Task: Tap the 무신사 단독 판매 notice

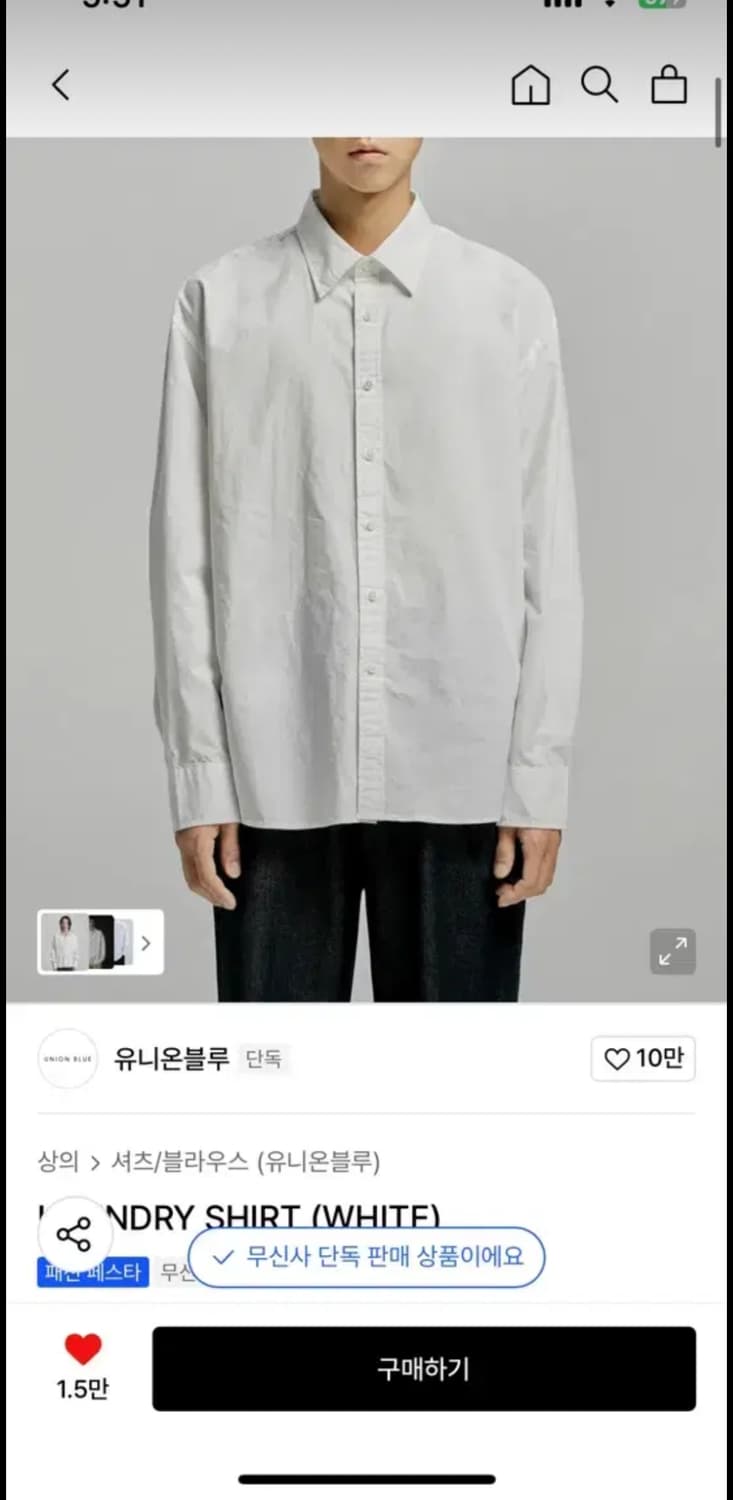Action: (x=368, y=1257)
